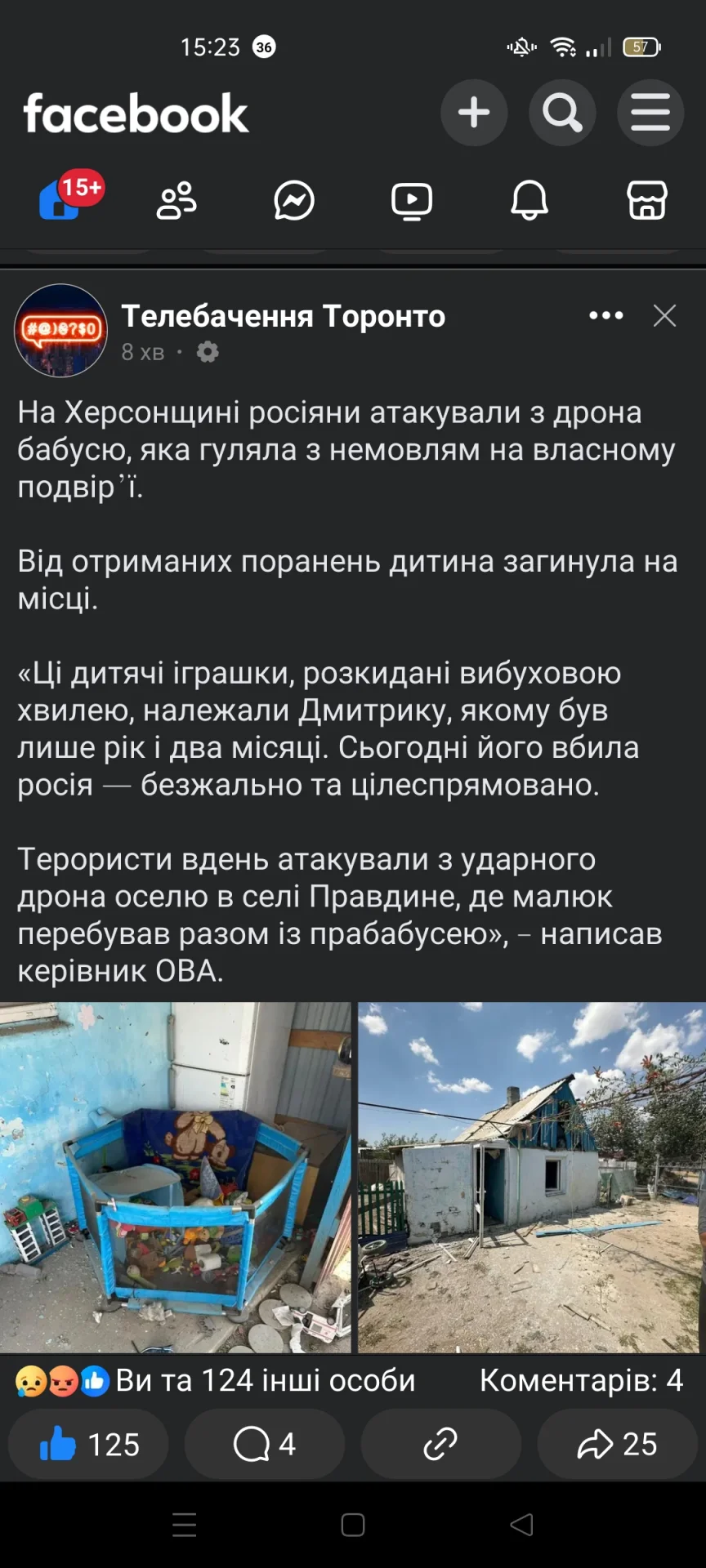706x1568 pixels.
Task: Tap the plus create button
Action: (474, 113)
